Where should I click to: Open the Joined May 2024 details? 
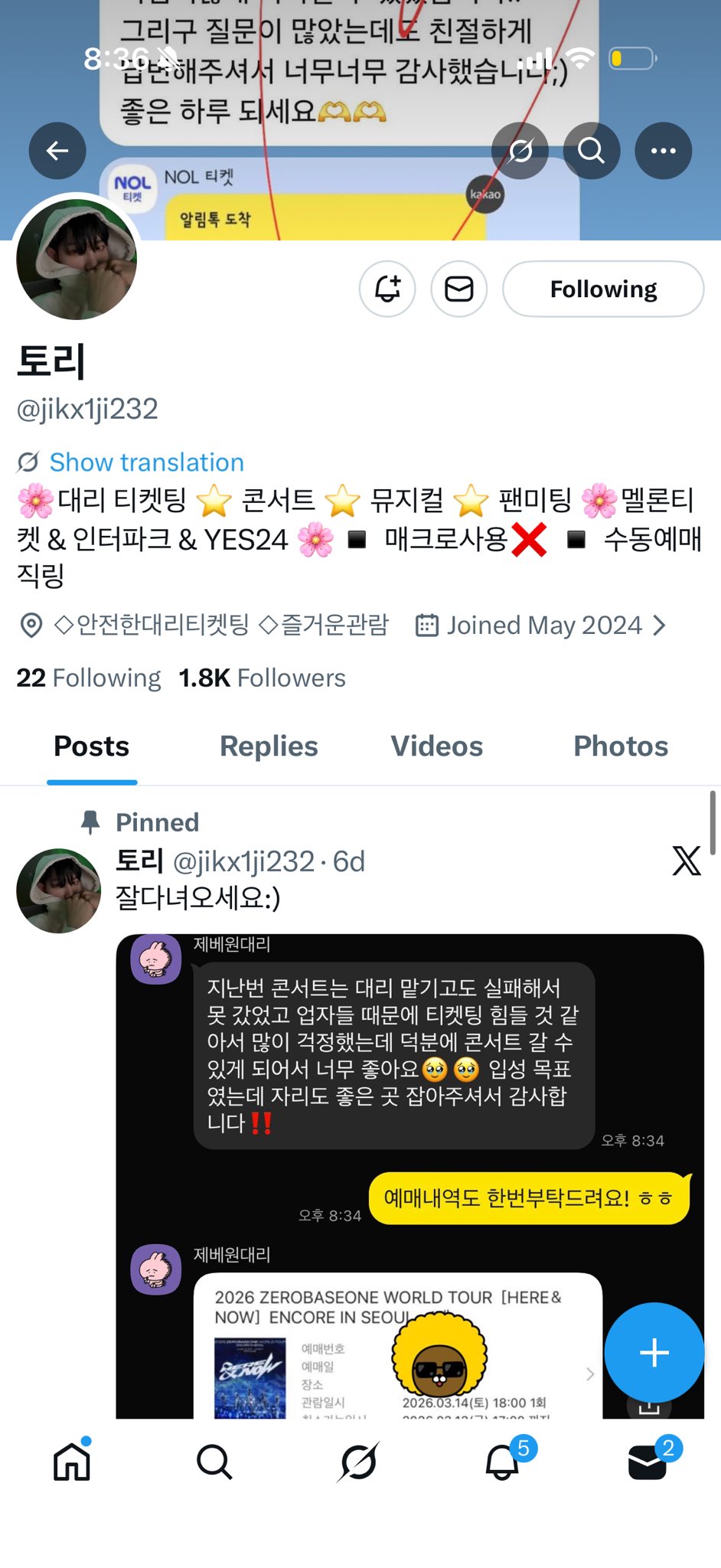(x=543, y=626)
